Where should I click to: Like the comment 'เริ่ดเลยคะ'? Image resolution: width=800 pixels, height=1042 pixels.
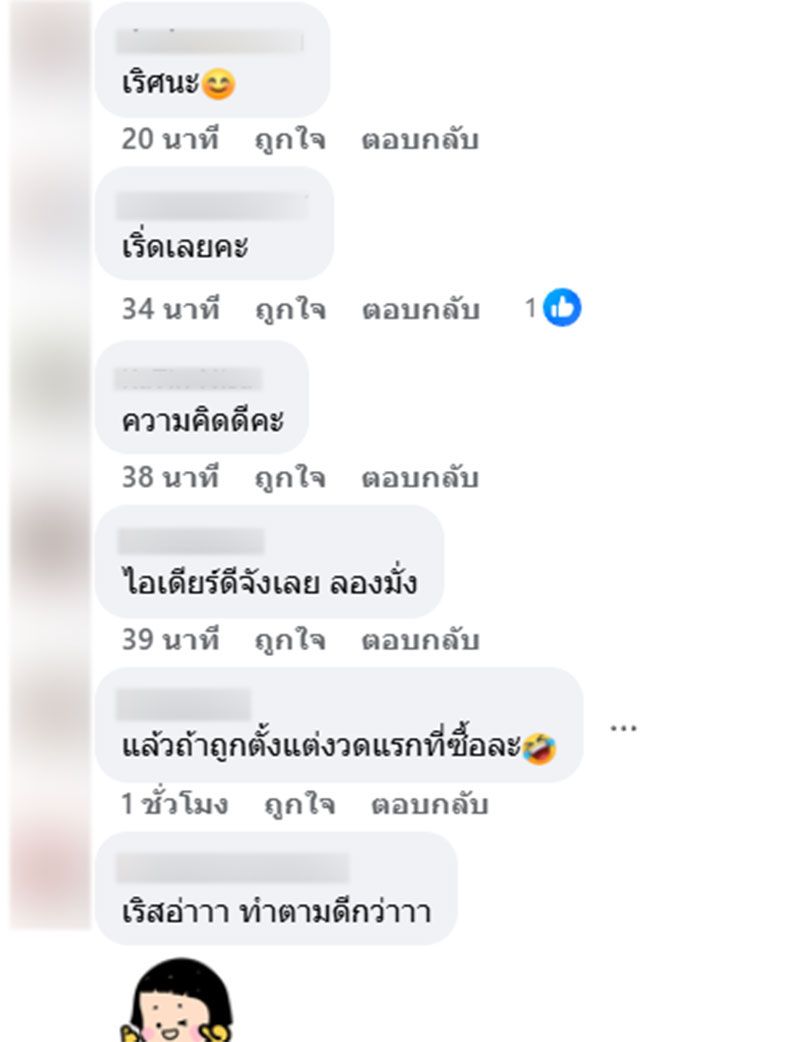tap(289, 310)
